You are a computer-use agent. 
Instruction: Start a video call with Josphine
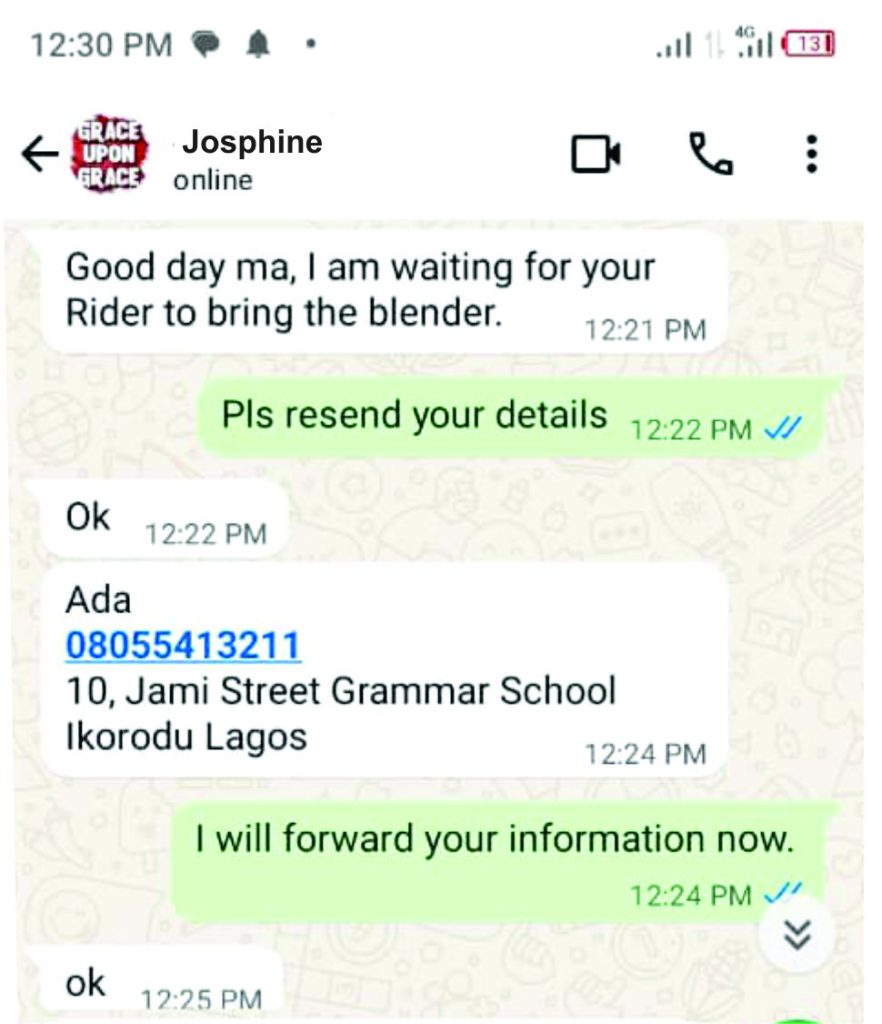pyautogui.click(x=596, y=155)
